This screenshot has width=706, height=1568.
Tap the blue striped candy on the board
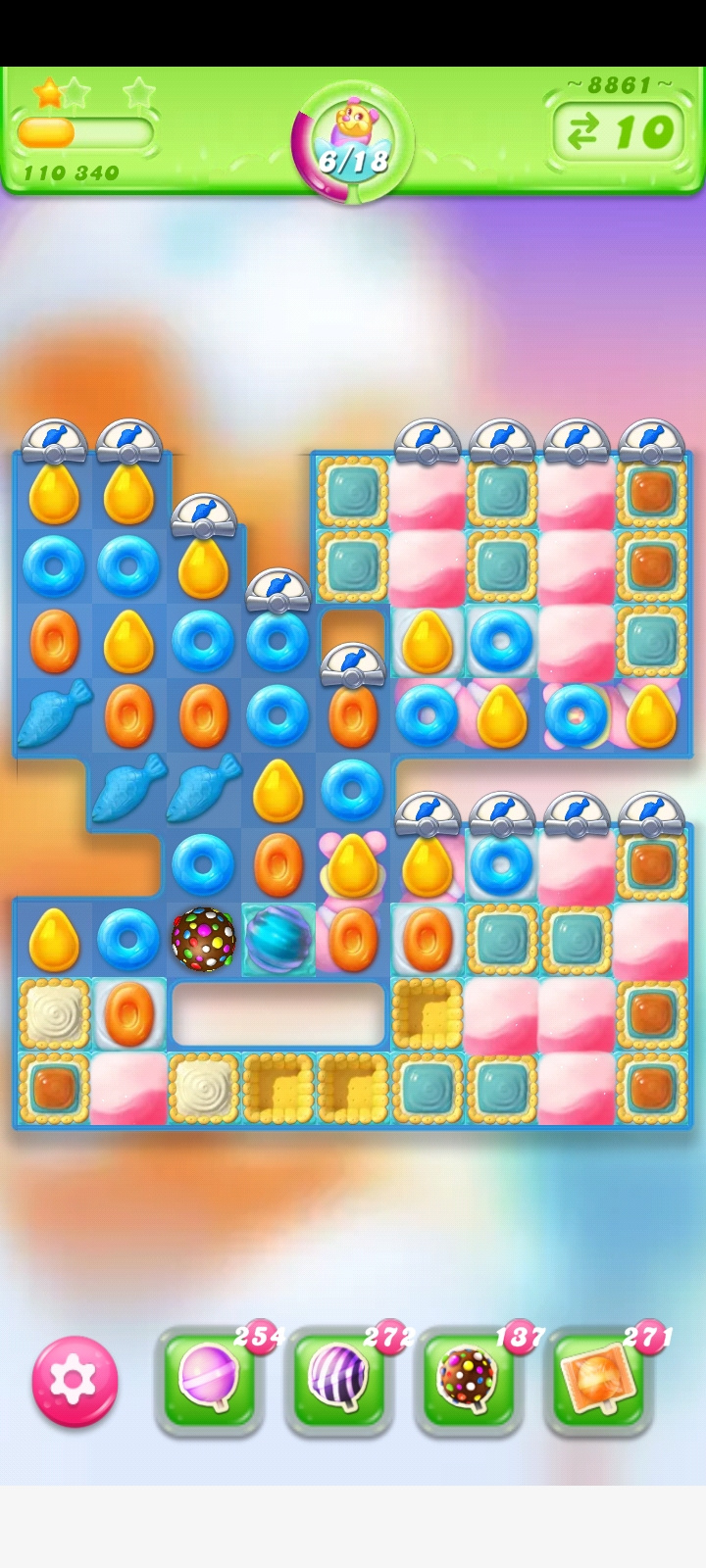pos(278,939)
